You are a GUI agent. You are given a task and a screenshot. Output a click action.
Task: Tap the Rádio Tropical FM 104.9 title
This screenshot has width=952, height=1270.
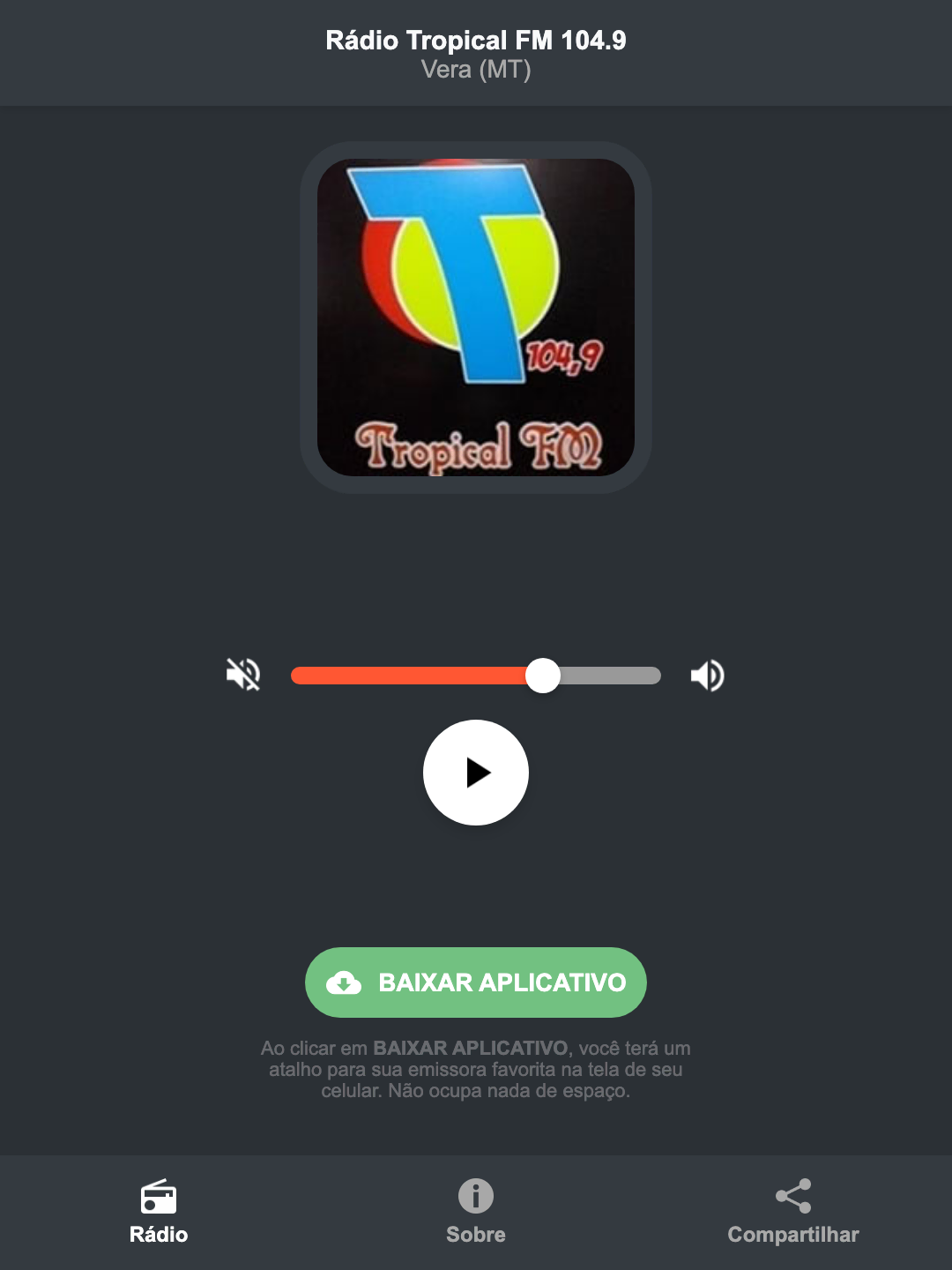click(x=475, y=41)
